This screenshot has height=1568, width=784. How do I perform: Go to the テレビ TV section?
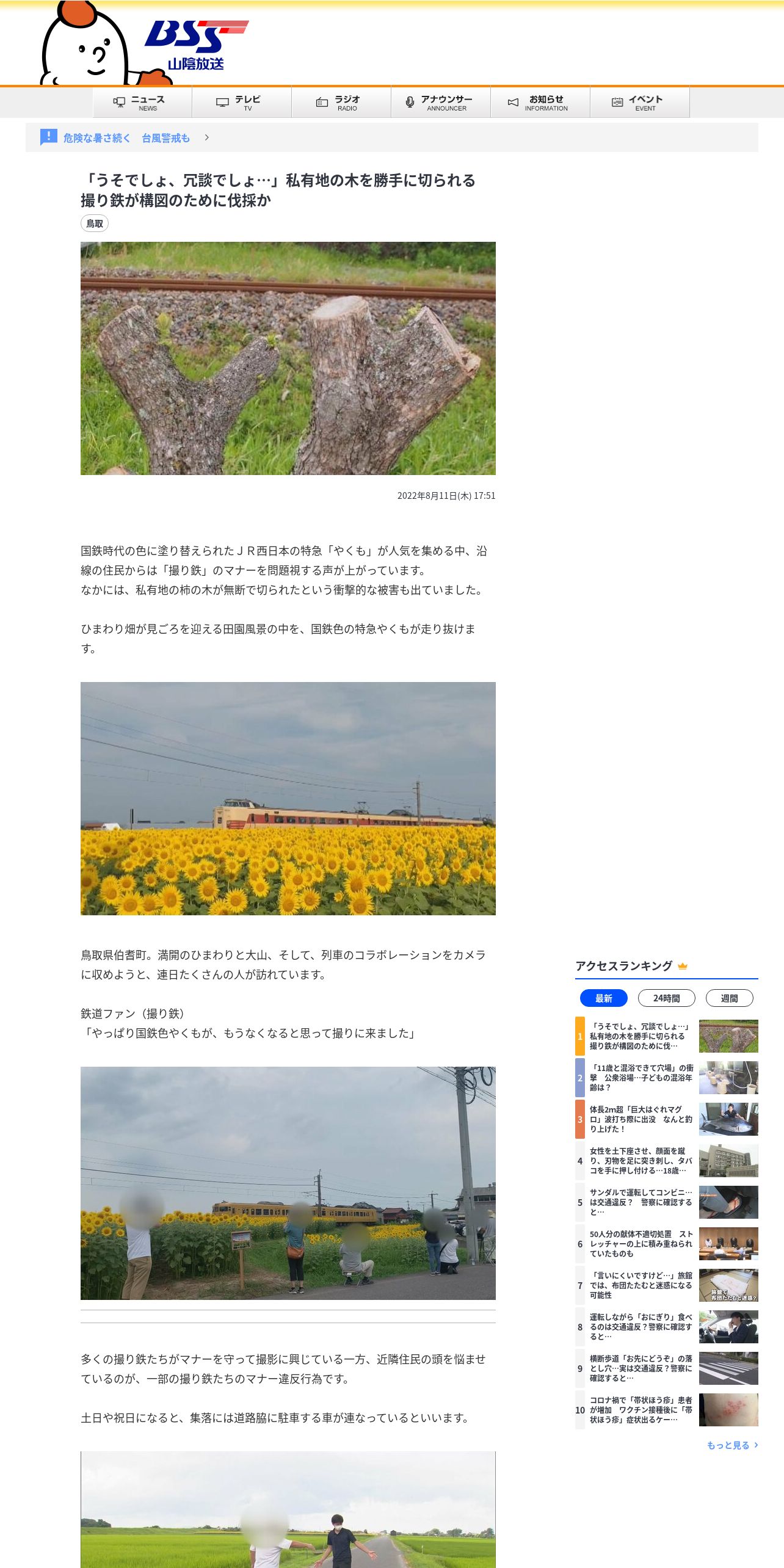point(242,103)
